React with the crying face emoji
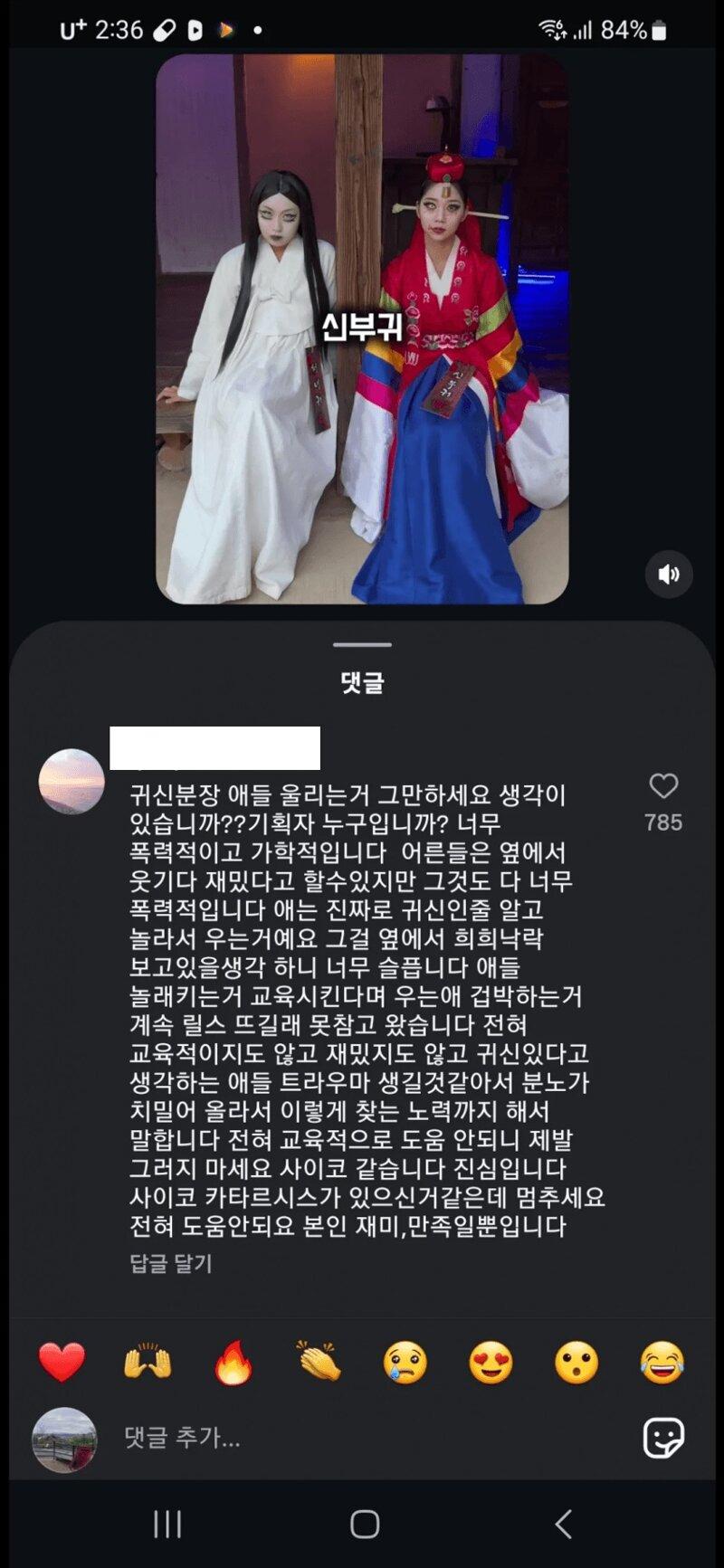Screen dimensions: 724x1568 (x=405, y=1363)
